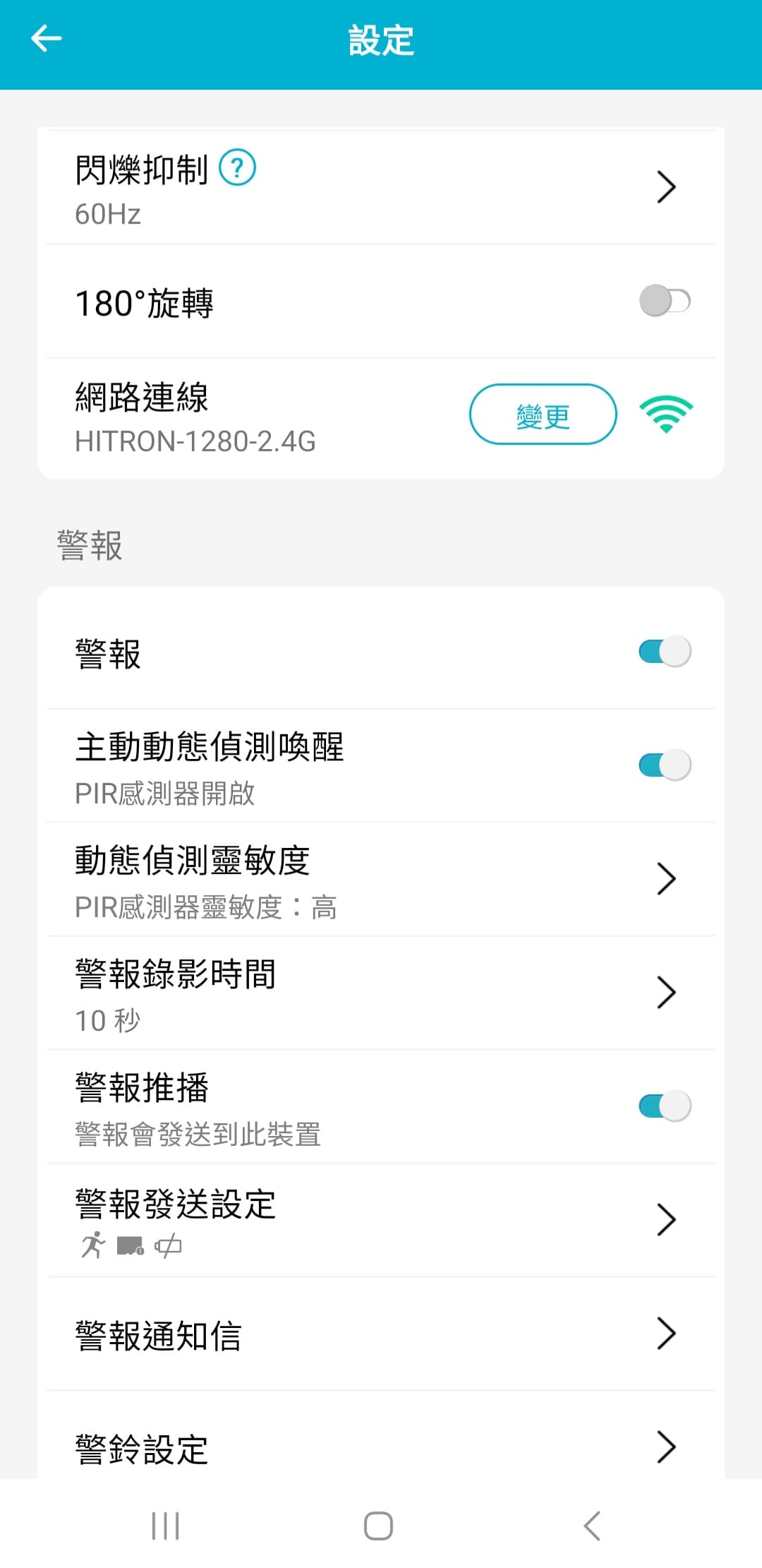Viewport: 762px width, 1568px height.
Task: Tap the 變更 button for network connection
Action: [x=543, y=414]
